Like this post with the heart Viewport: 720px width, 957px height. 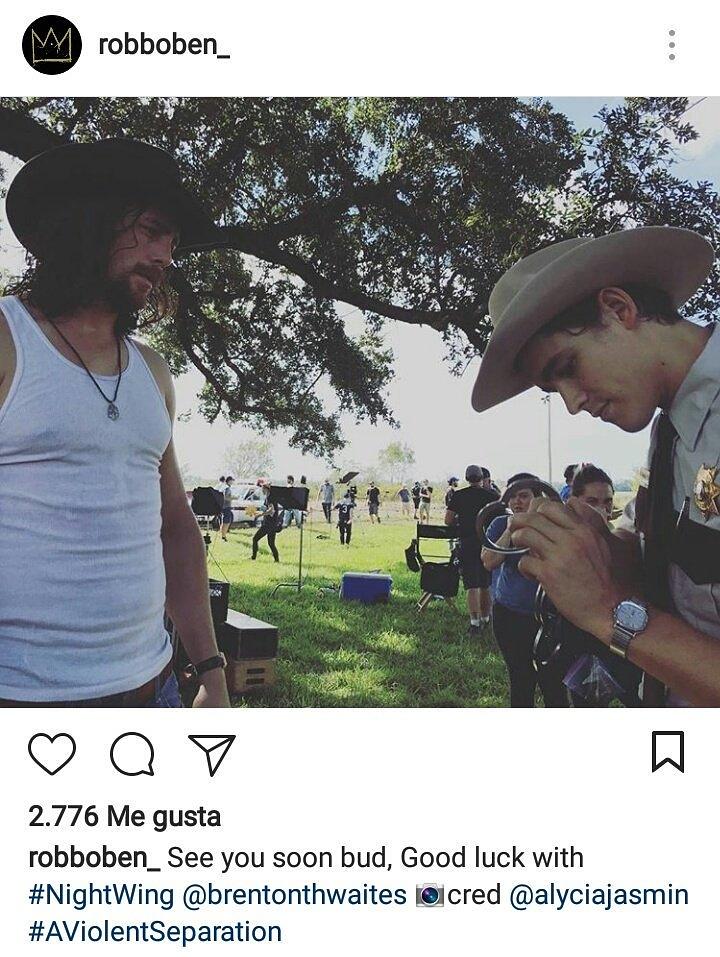[52, 754]
